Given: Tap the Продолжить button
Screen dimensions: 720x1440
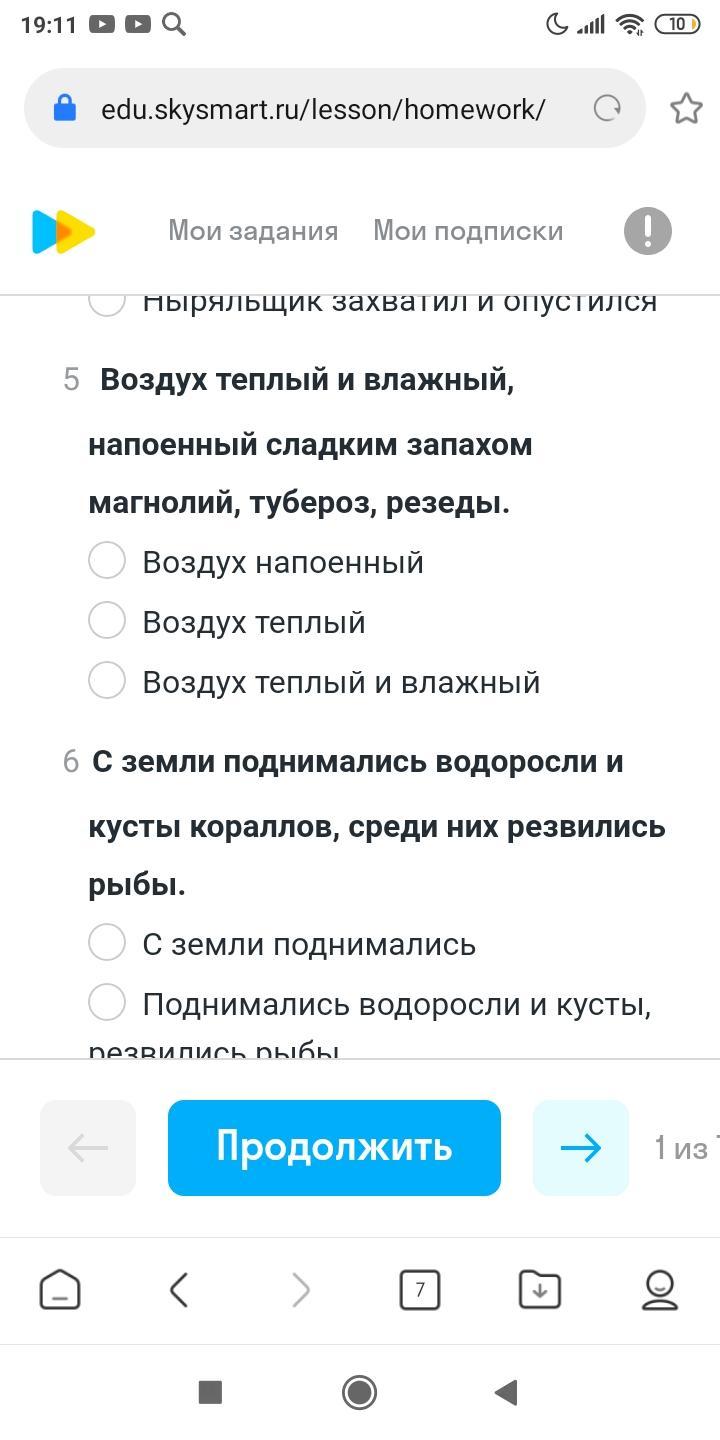Looking at the screenshot, I should point(334,1147).
